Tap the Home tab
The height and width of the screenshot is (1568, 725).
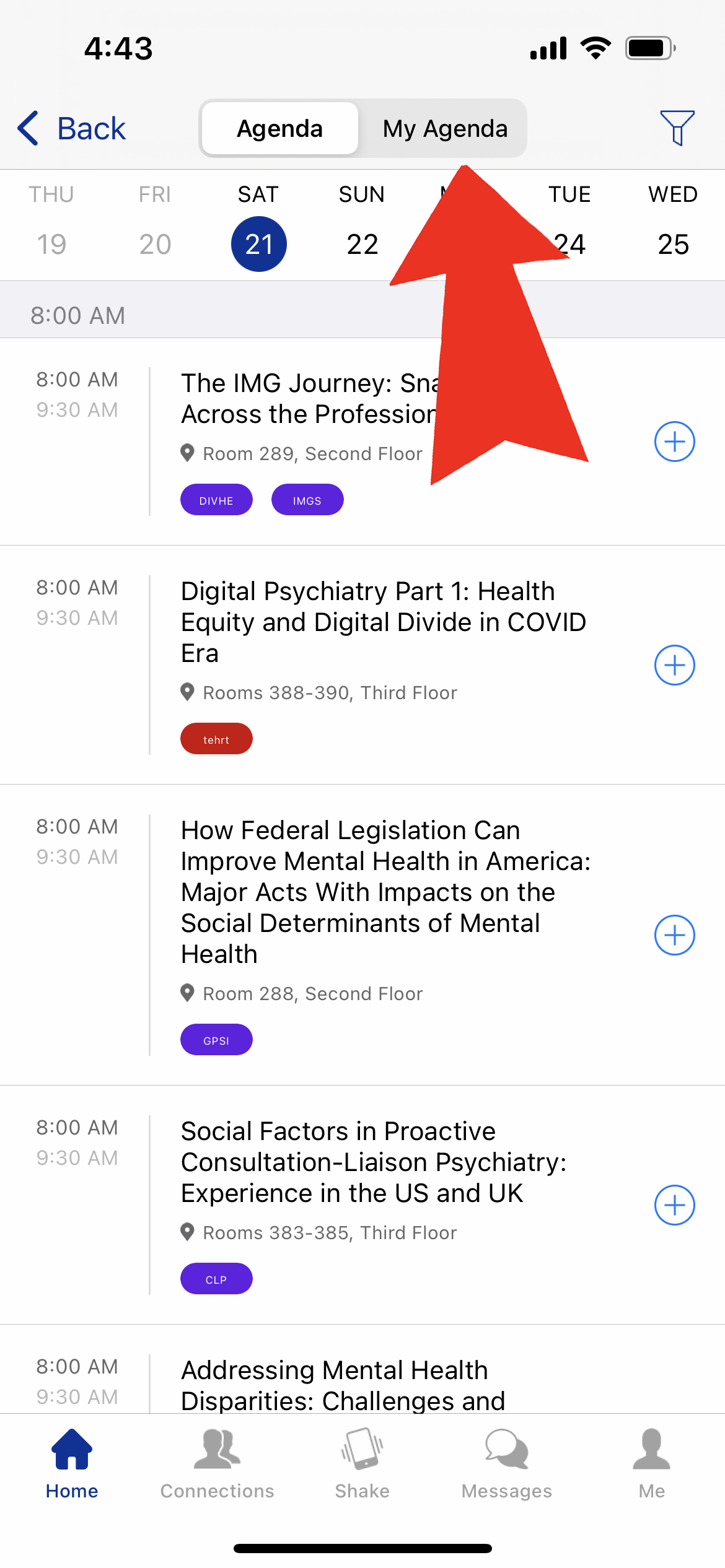[x=72, y=1465]
